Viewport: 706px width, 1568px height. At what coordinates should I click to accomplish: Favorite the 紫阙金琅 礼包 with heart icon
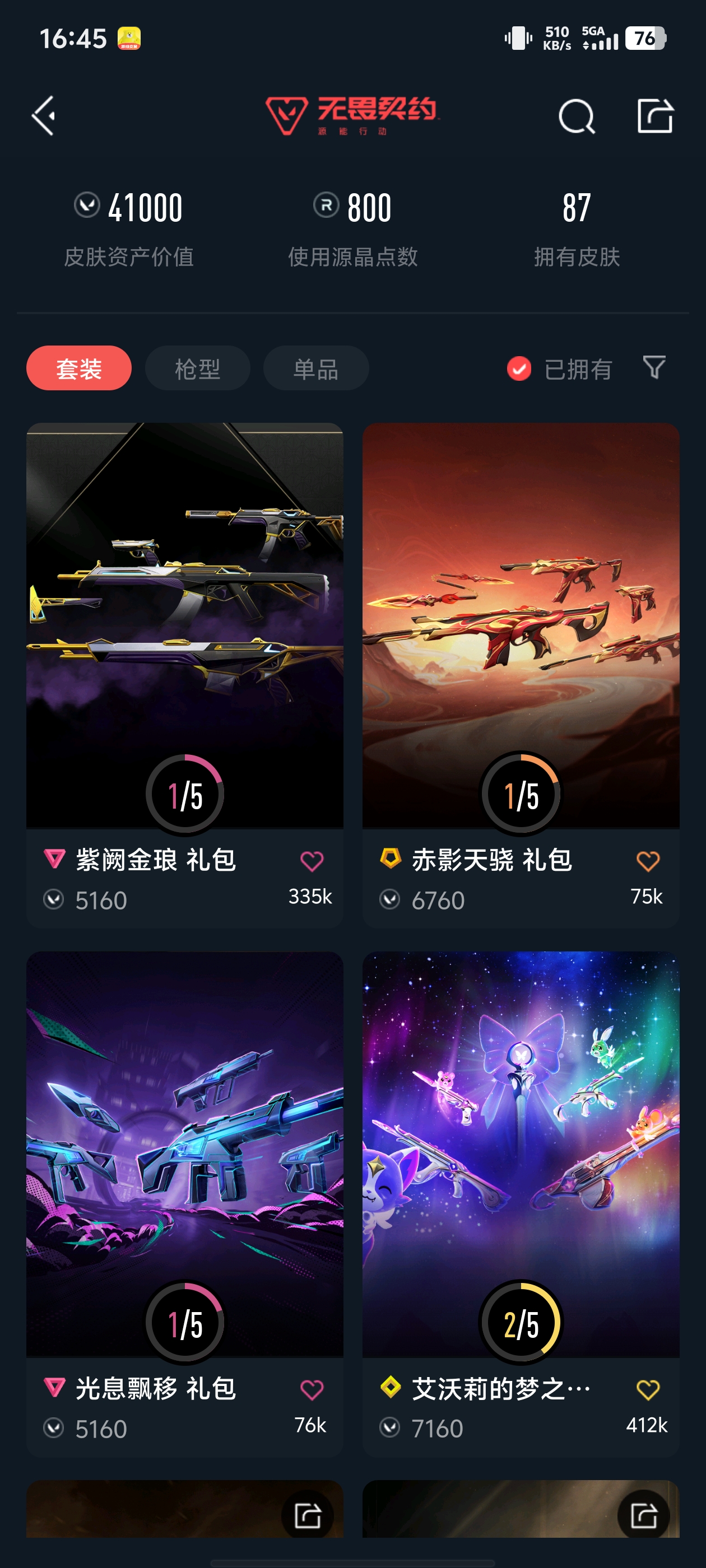[x=312, y=859]
